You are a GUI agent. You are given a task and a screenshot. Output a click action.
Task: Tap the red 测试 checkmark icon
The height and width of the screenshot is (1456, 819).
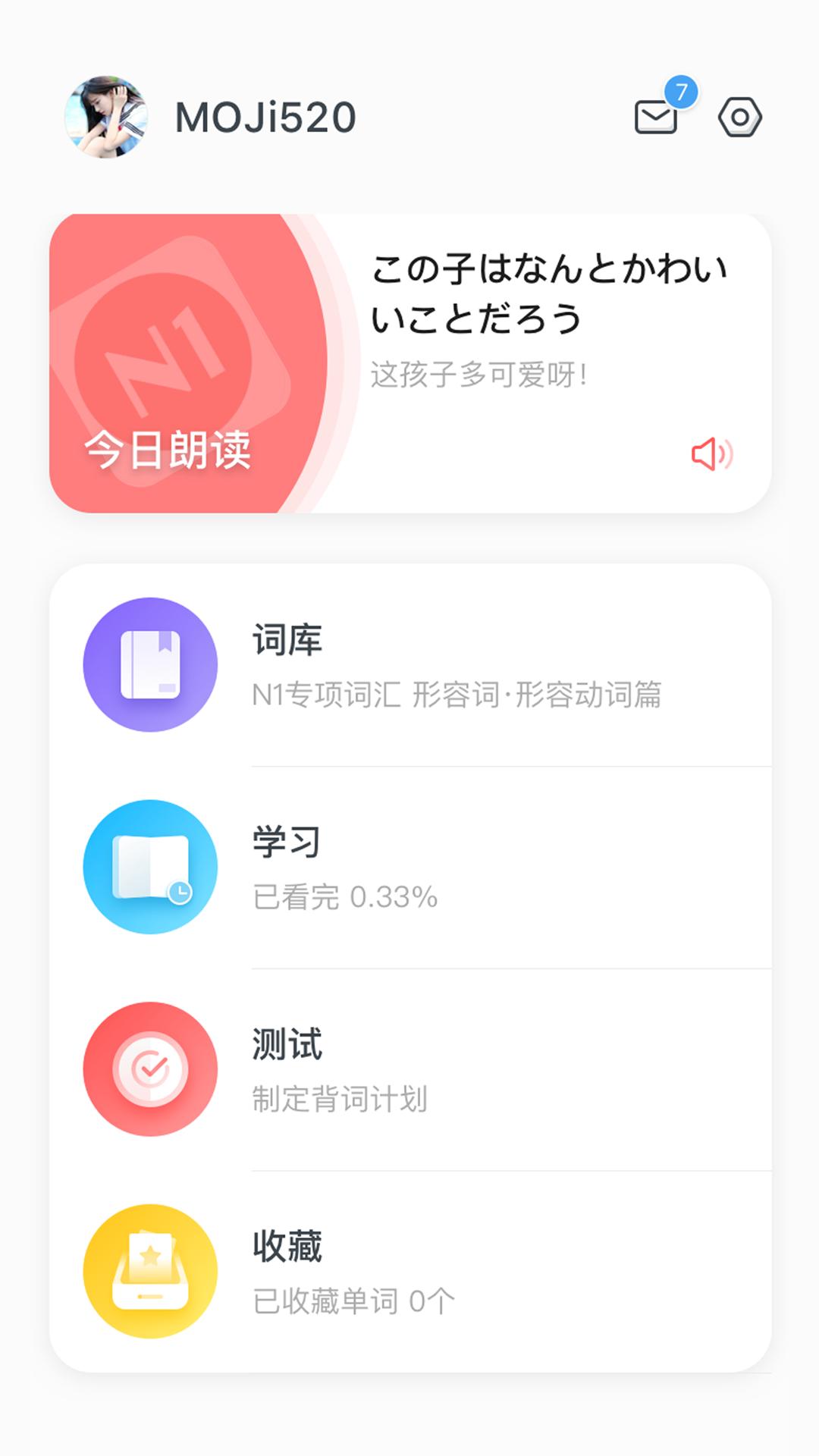point(152,1068)
